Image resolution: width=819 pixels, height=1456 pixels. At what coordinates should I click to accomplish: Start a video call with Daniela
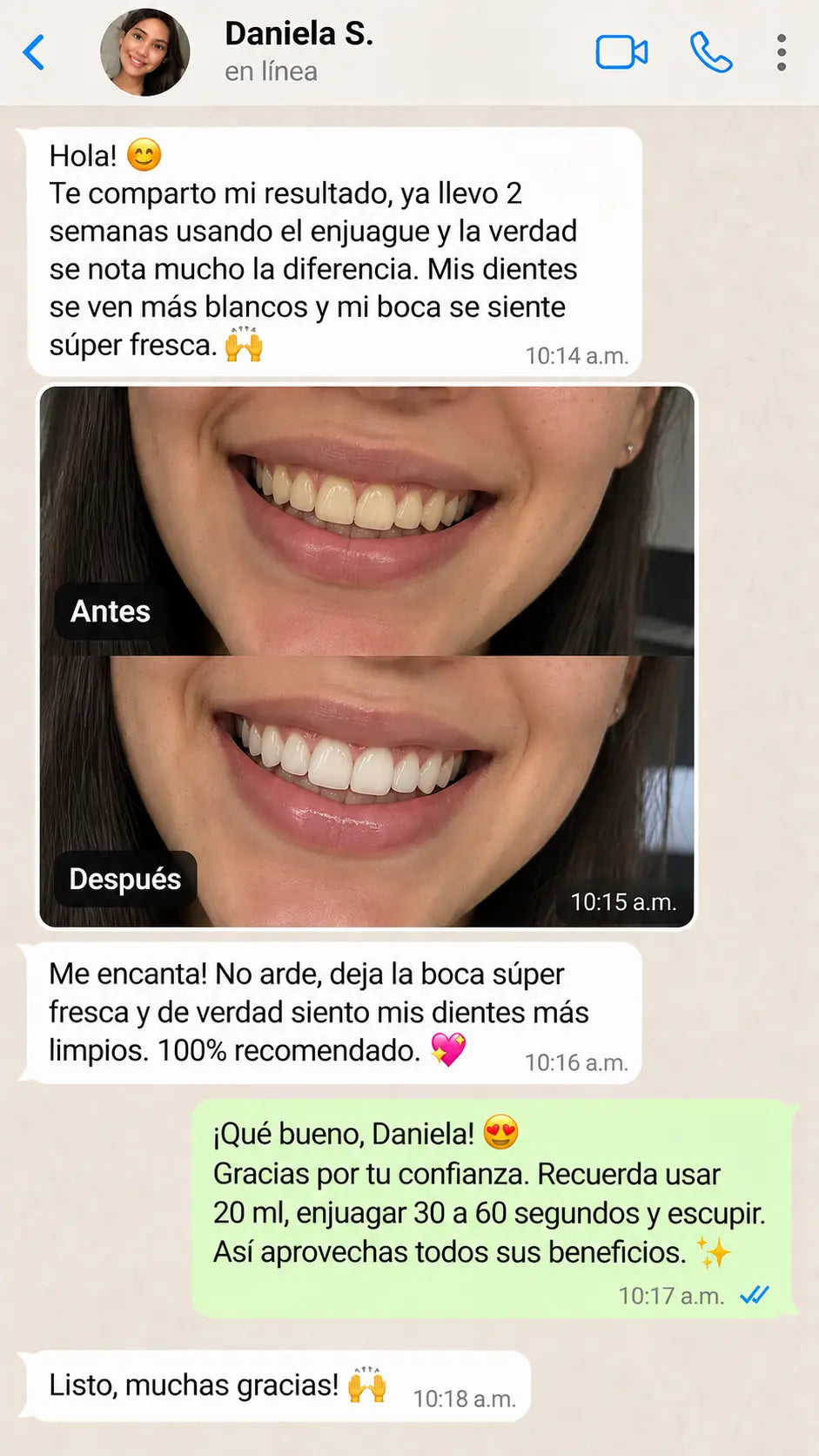coord(621,52)
